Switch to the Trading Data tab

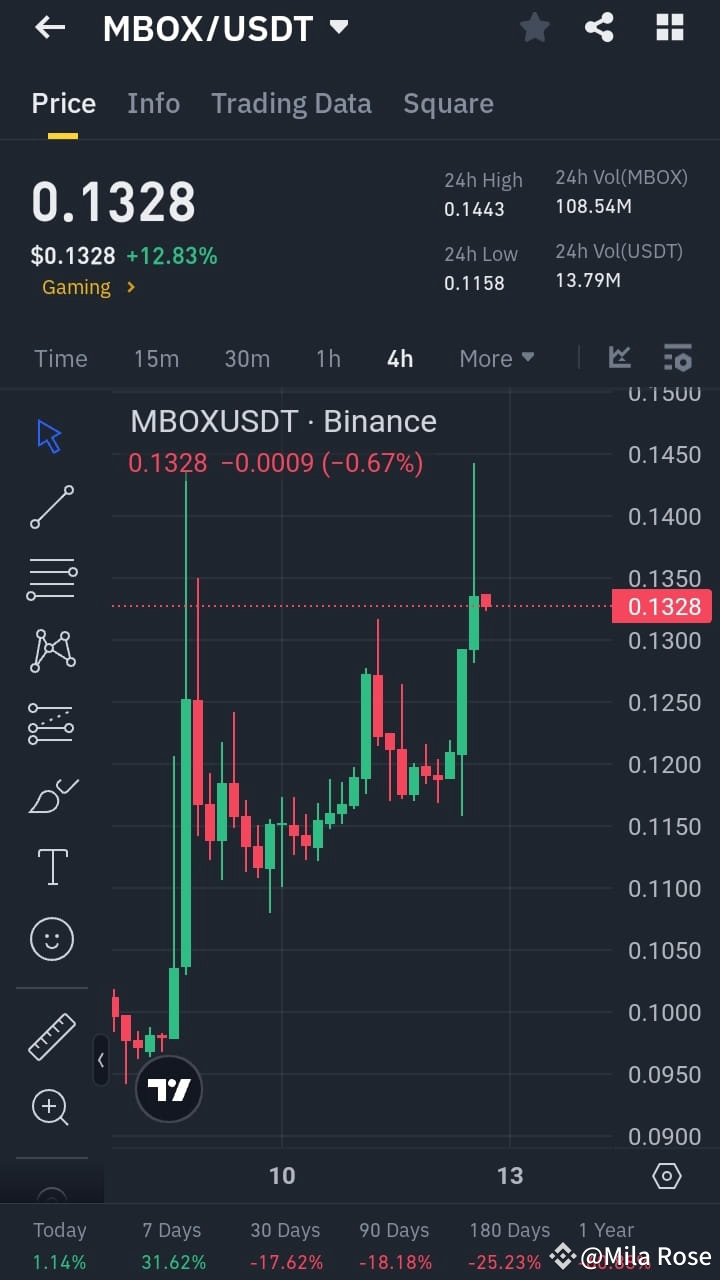291,103
